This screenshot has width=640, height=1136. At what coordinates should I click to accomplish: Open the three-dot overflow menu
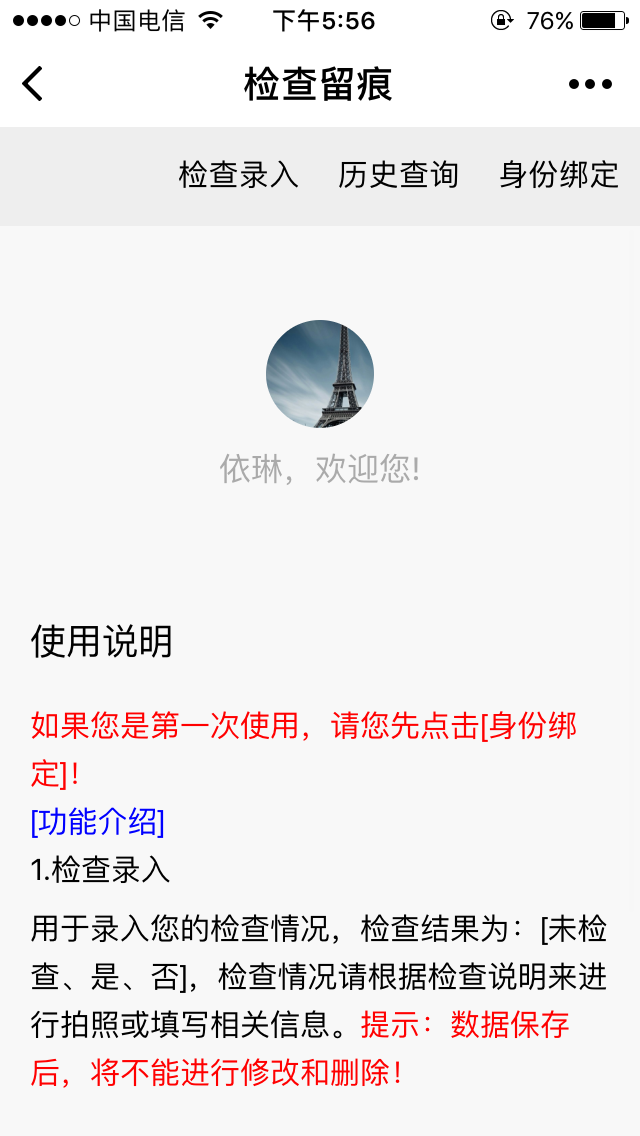[590, 84]
